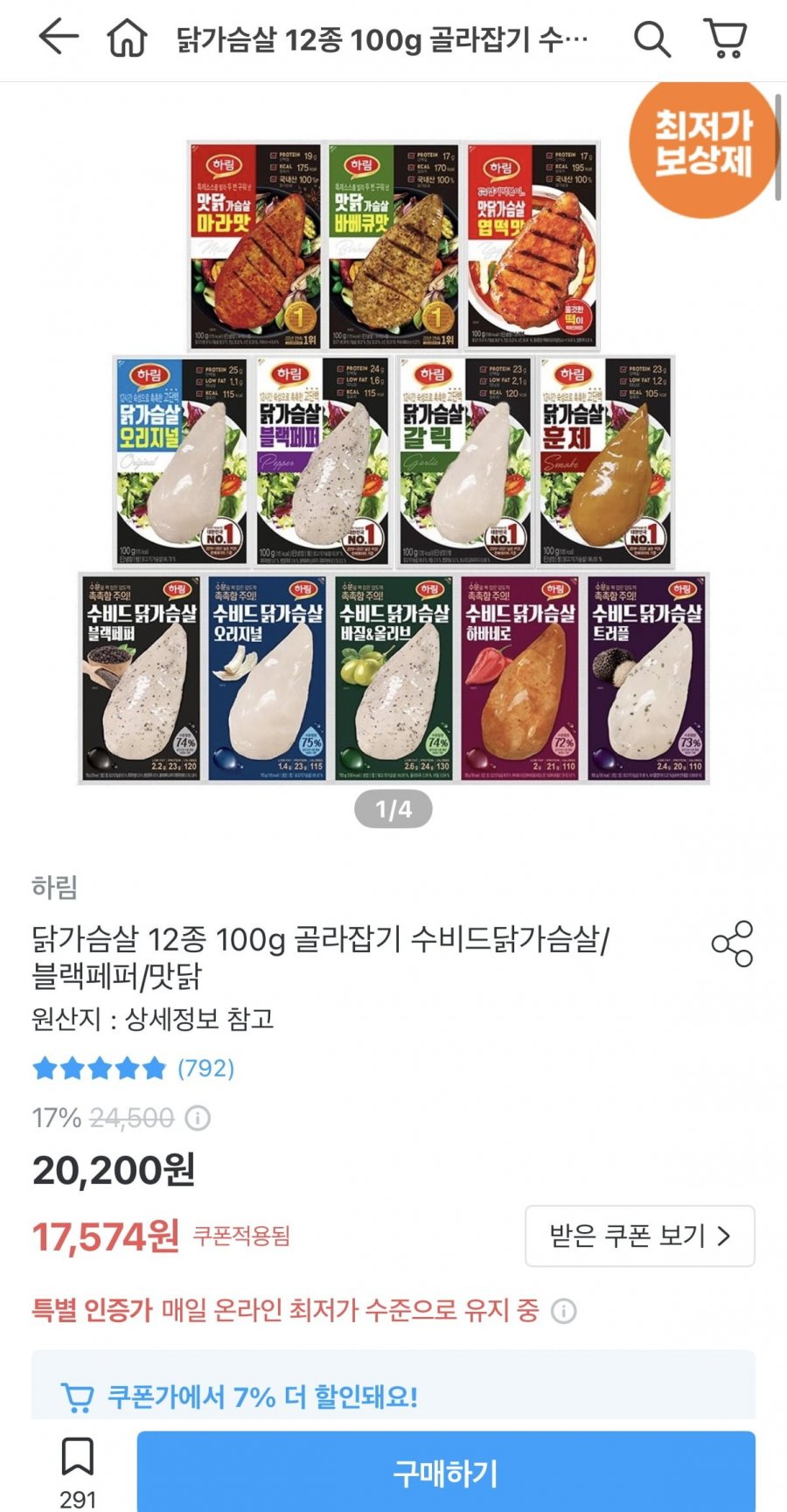
Task: Tap 구매하기 to buy now
Action: point(445,1474)
